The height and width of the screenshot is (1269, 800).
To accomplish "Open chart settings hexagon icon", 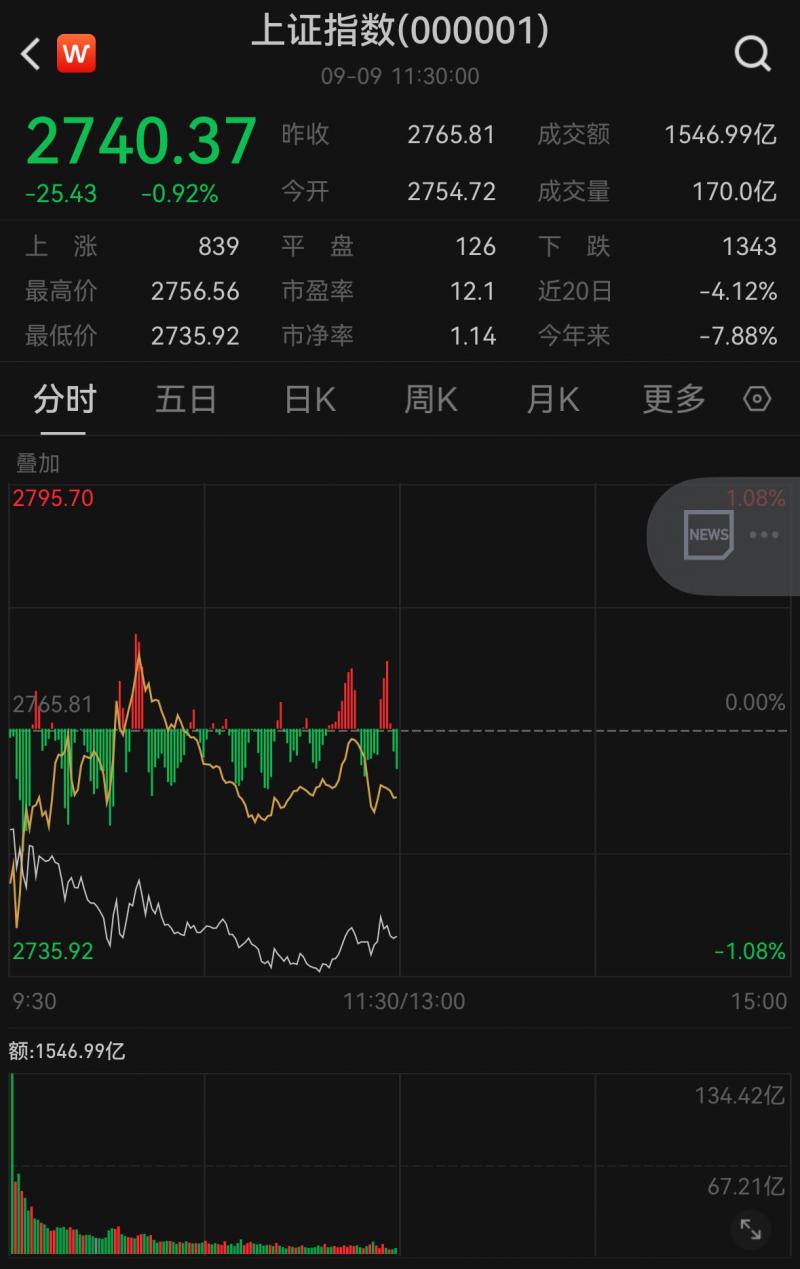I will point(757,400).
